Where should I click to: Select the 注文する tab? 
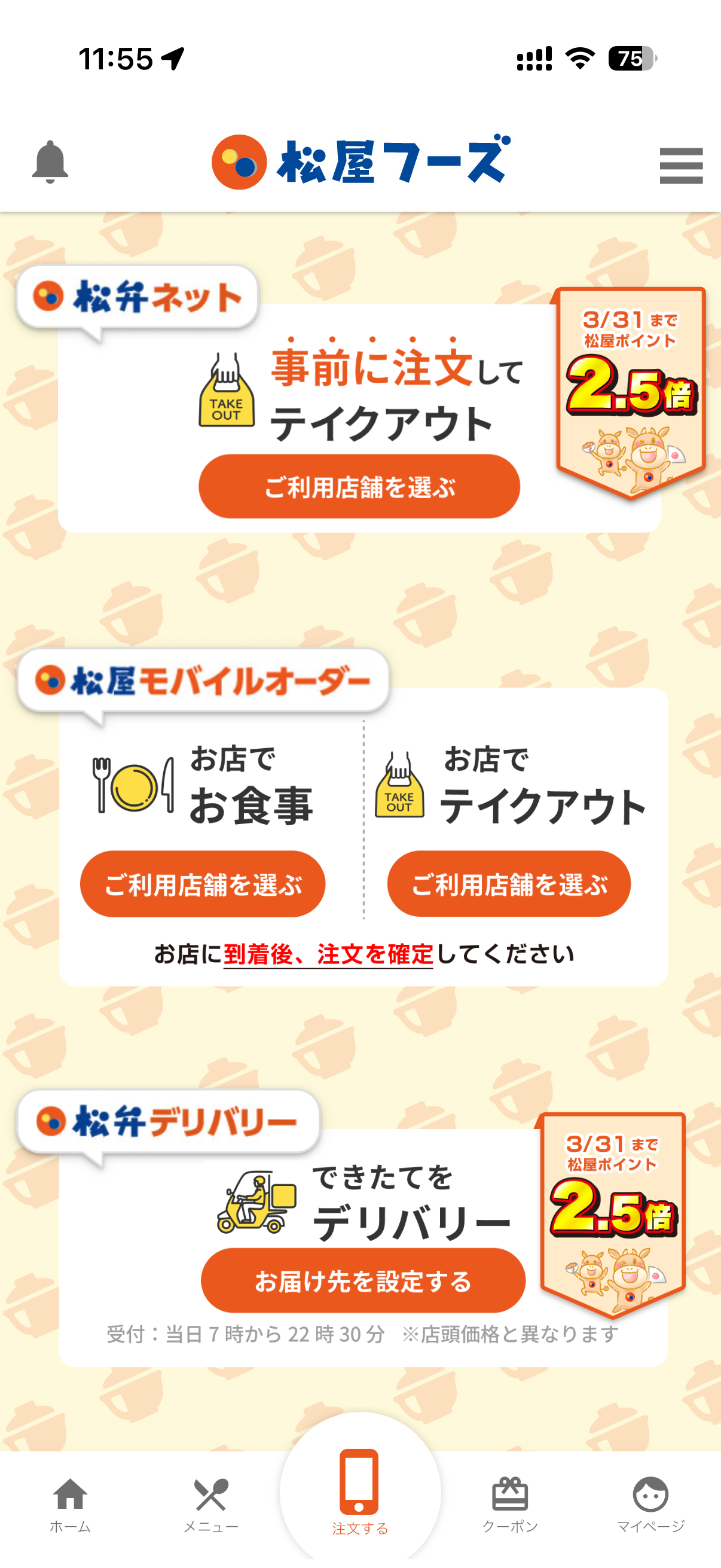click(359, 1491)
